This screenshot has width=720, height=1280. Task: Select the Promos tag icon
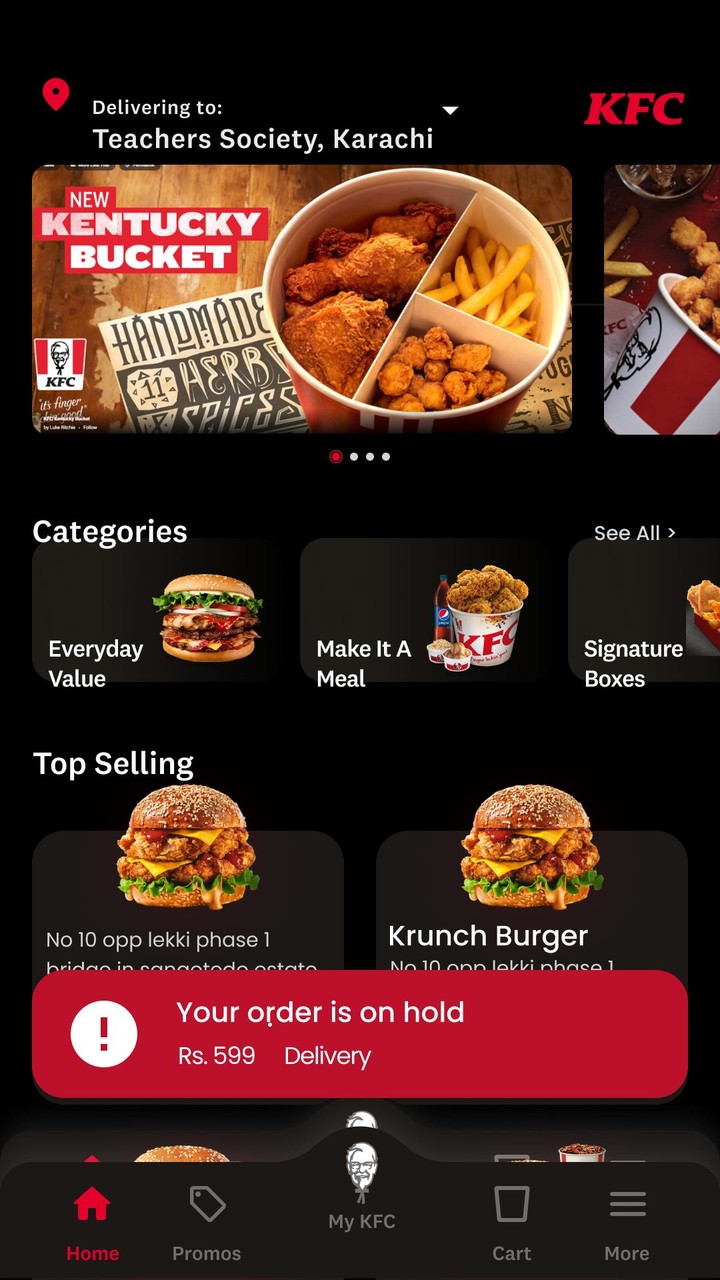(206, 1205)
